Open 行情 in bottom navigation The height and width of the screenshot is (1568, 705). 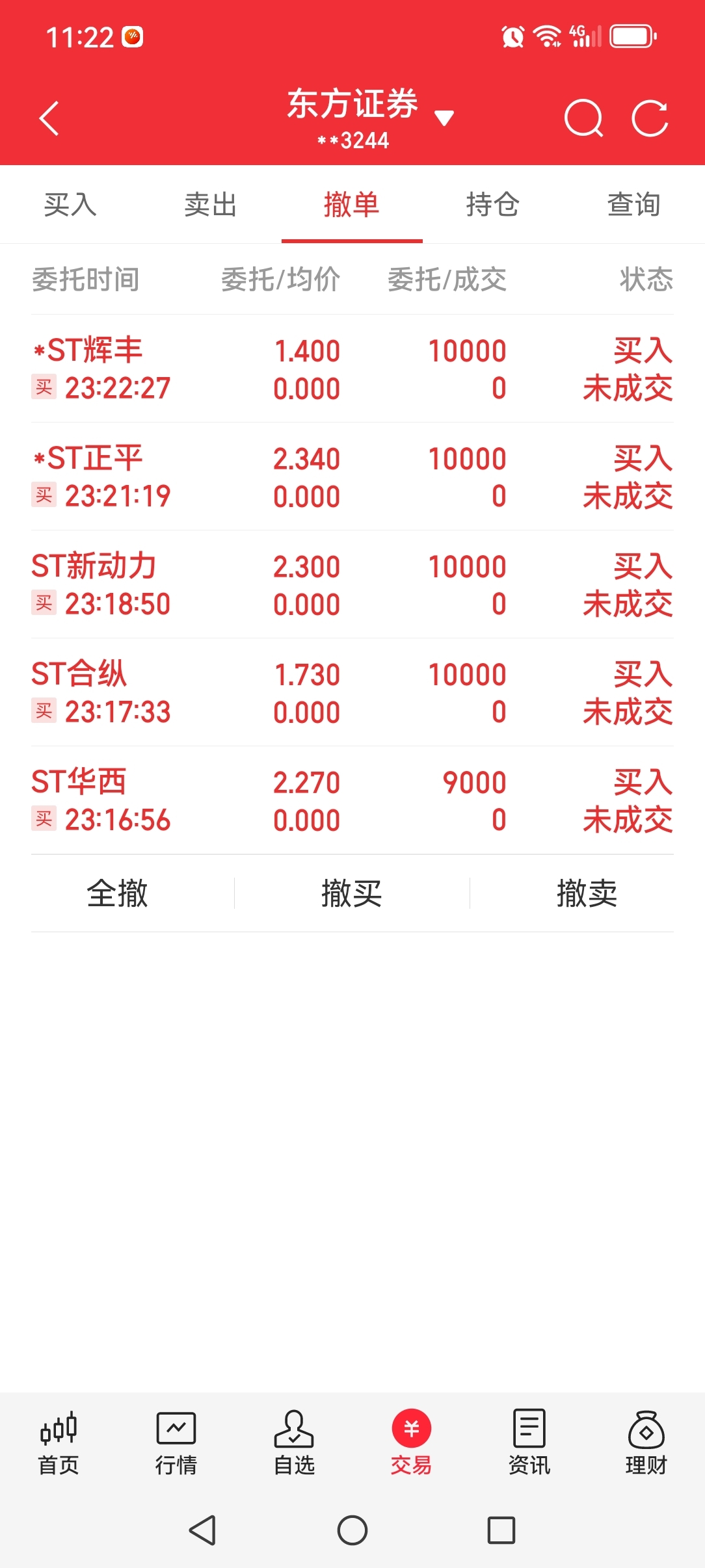(176, 1443)
